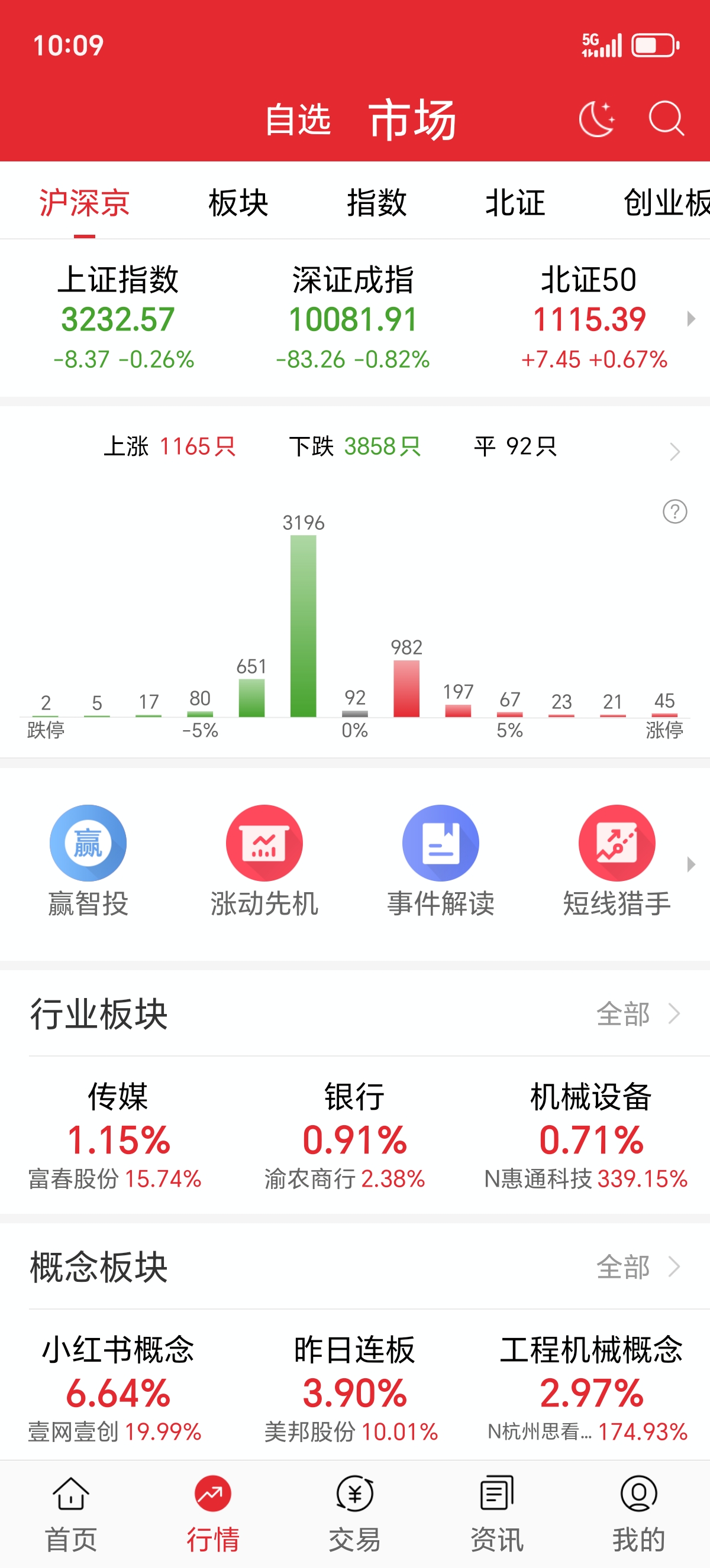
Task: Toggle night mode moon icon
Action: (597, 118)
